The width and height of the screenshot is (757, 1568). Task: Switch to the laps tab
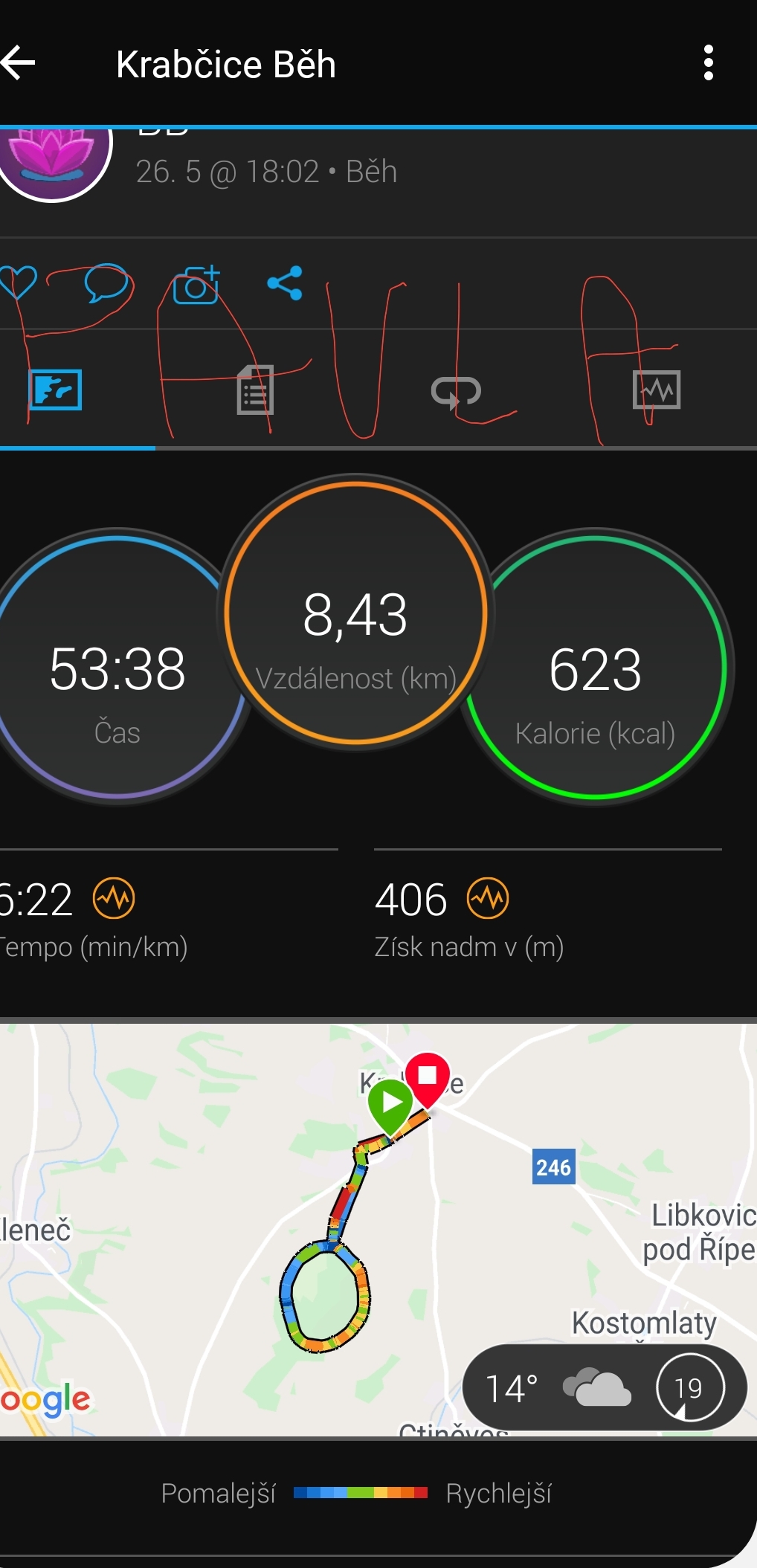pyautogui.click(x=456, y=391)
